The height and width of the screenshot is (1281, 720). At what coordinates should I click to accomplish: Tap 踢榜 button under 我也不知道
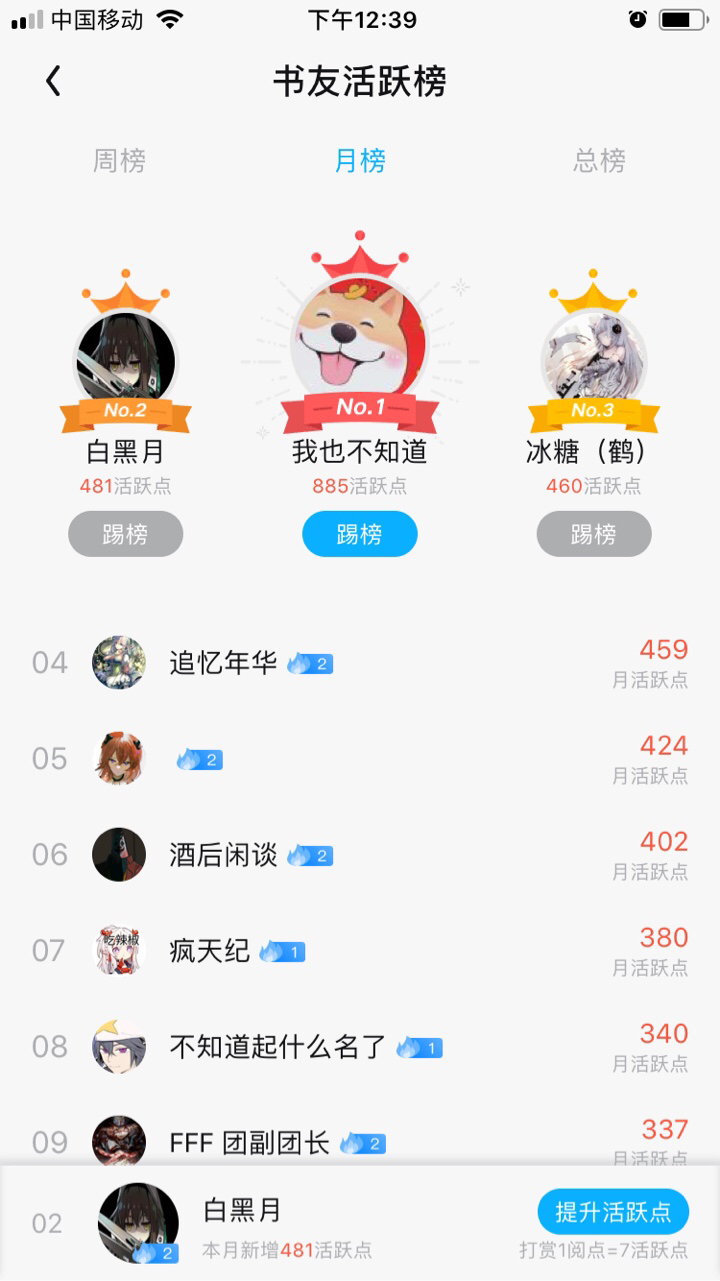coord(360,534)
